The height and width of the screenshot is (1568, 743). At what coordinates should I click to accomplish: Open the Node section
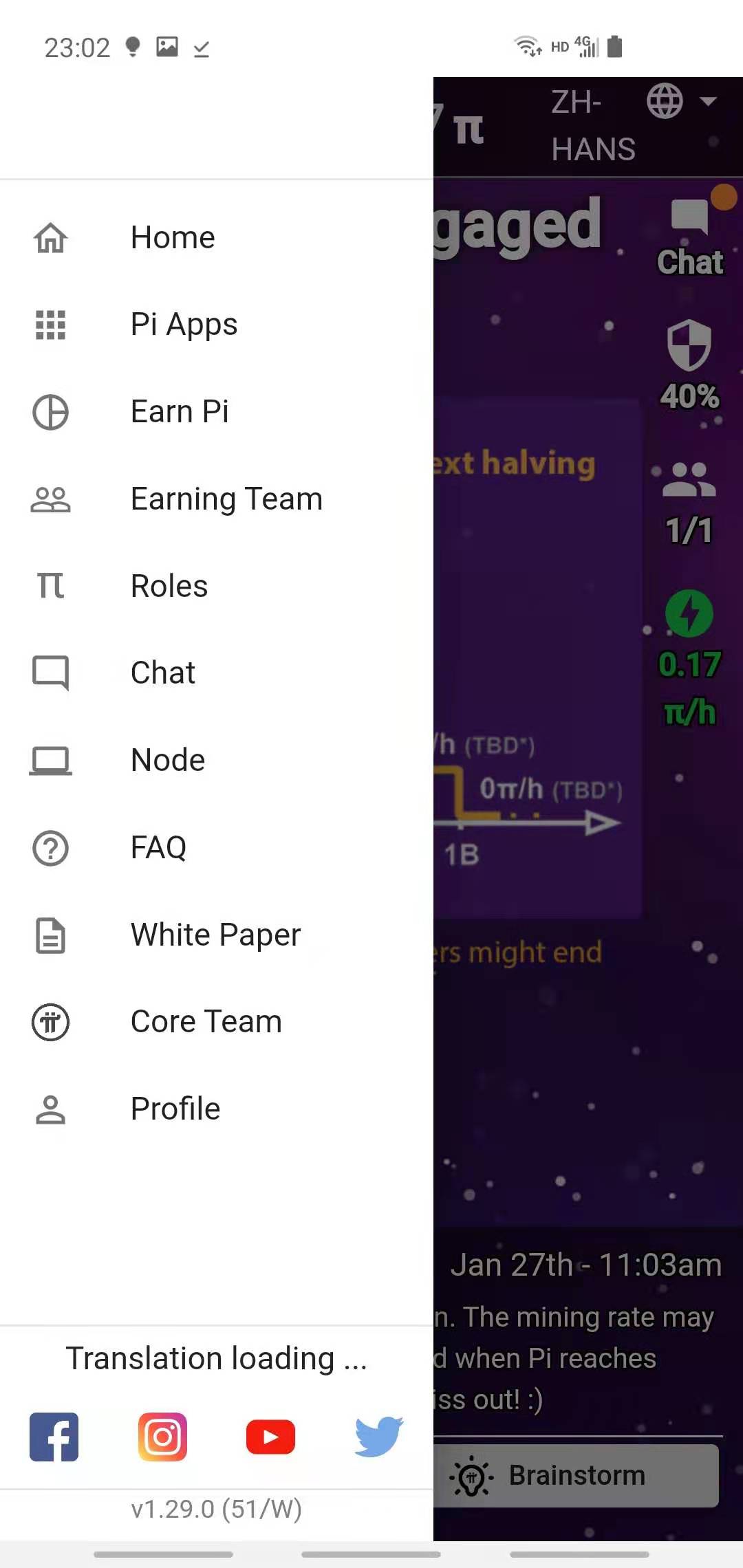[x=167, y=760]
